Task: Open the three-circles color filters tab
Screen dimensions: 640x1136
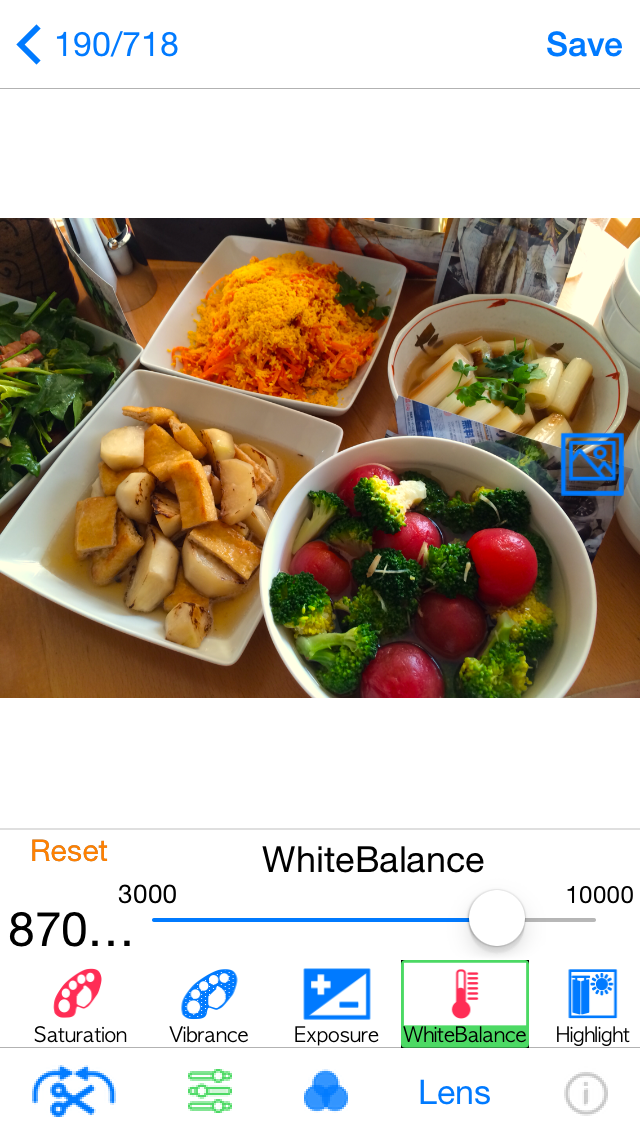Action: point(325,1092)
